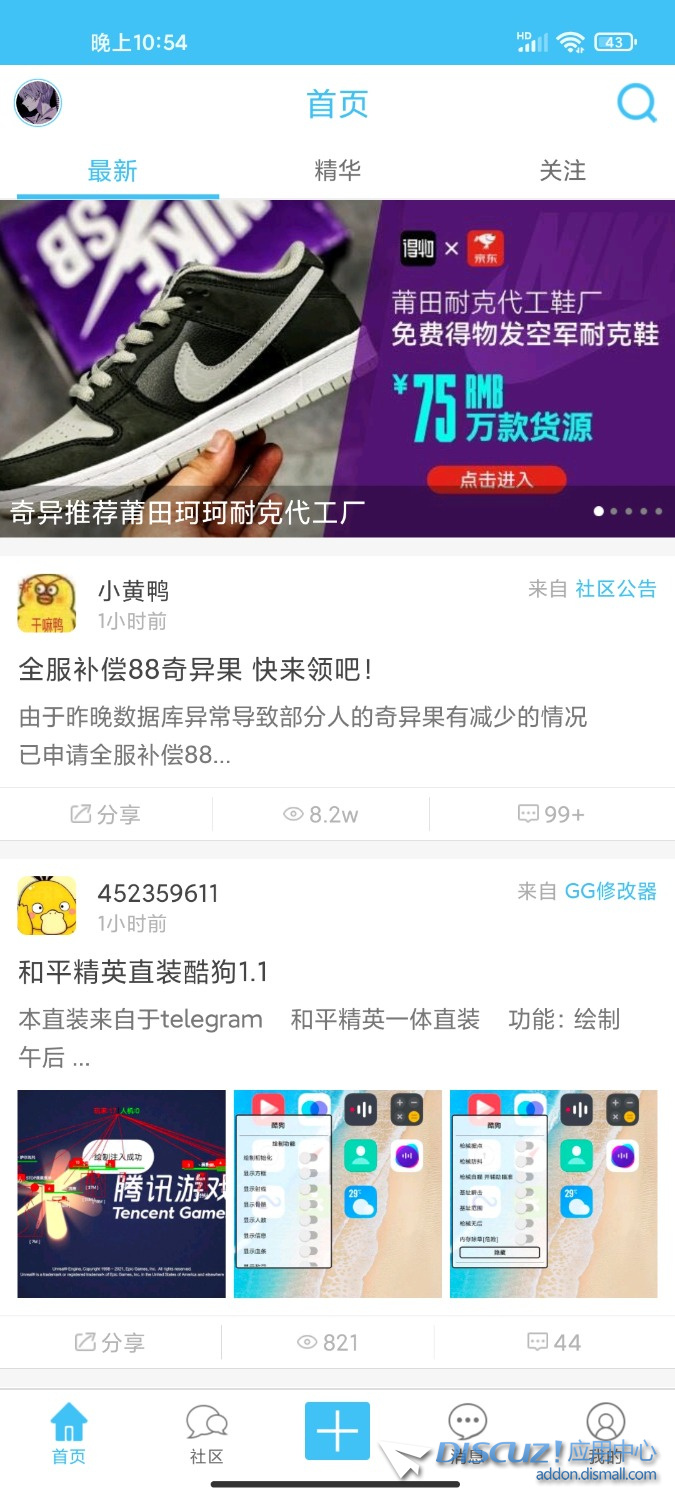Open profile avatar at top left
The image size is (675, 1500).
tap(38, 103)
